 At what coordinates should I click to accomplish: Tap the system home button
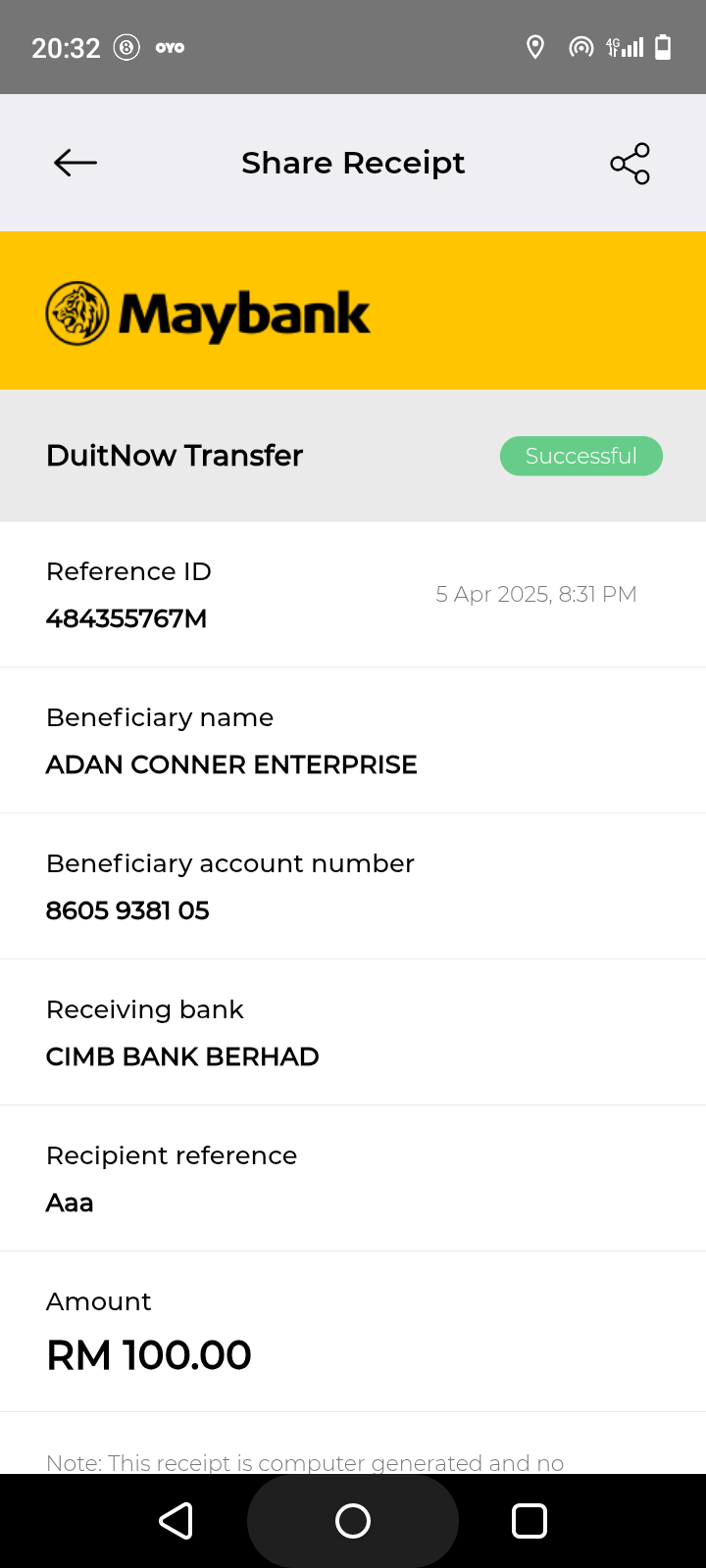point(353,1521)
